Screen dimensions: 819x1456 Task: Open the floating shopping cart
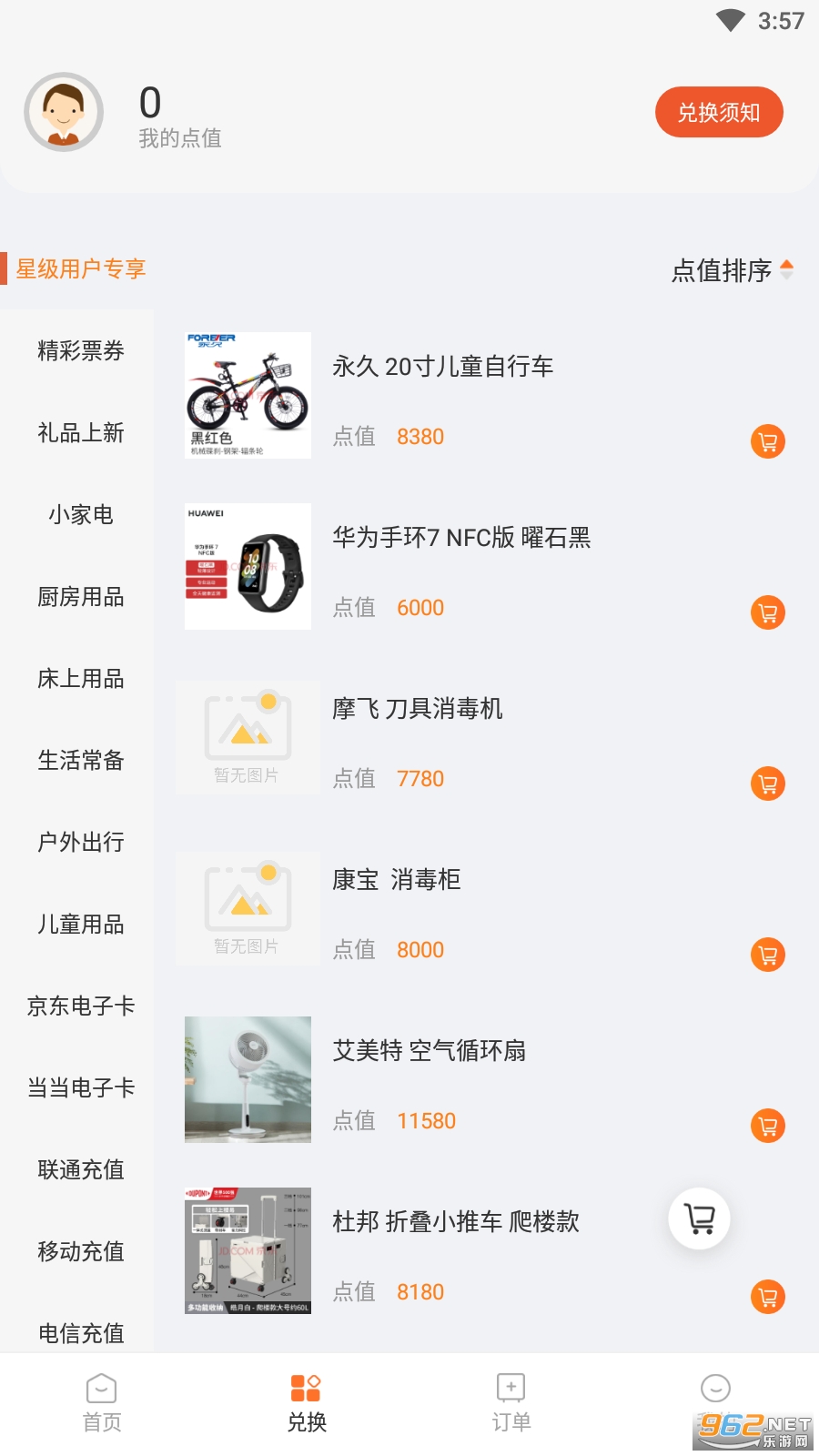click(x=699, y=1218)
